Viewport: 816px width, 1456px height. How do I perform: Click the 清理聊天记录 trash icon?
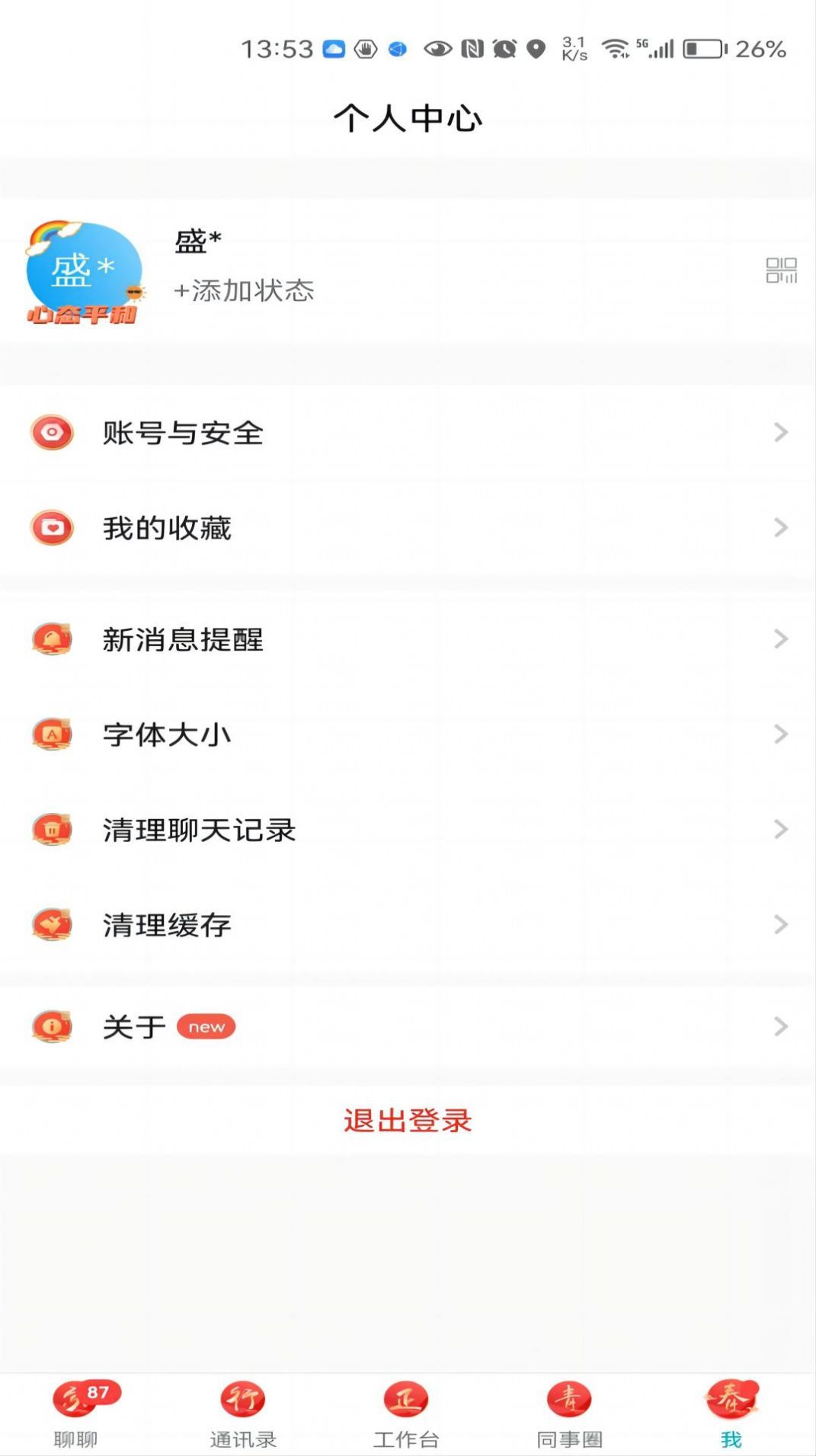tap(51, 830)
